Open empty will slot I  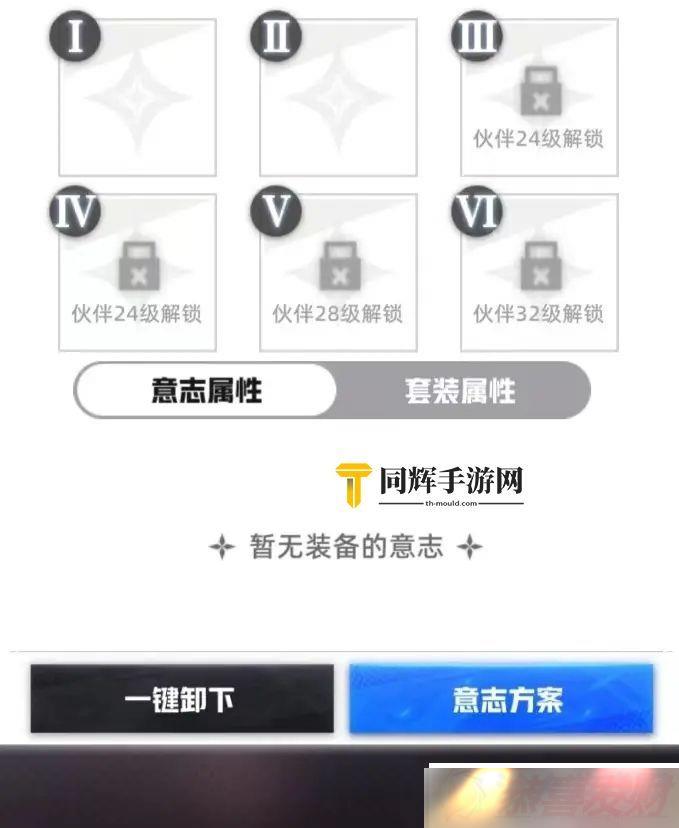(138, 98)
